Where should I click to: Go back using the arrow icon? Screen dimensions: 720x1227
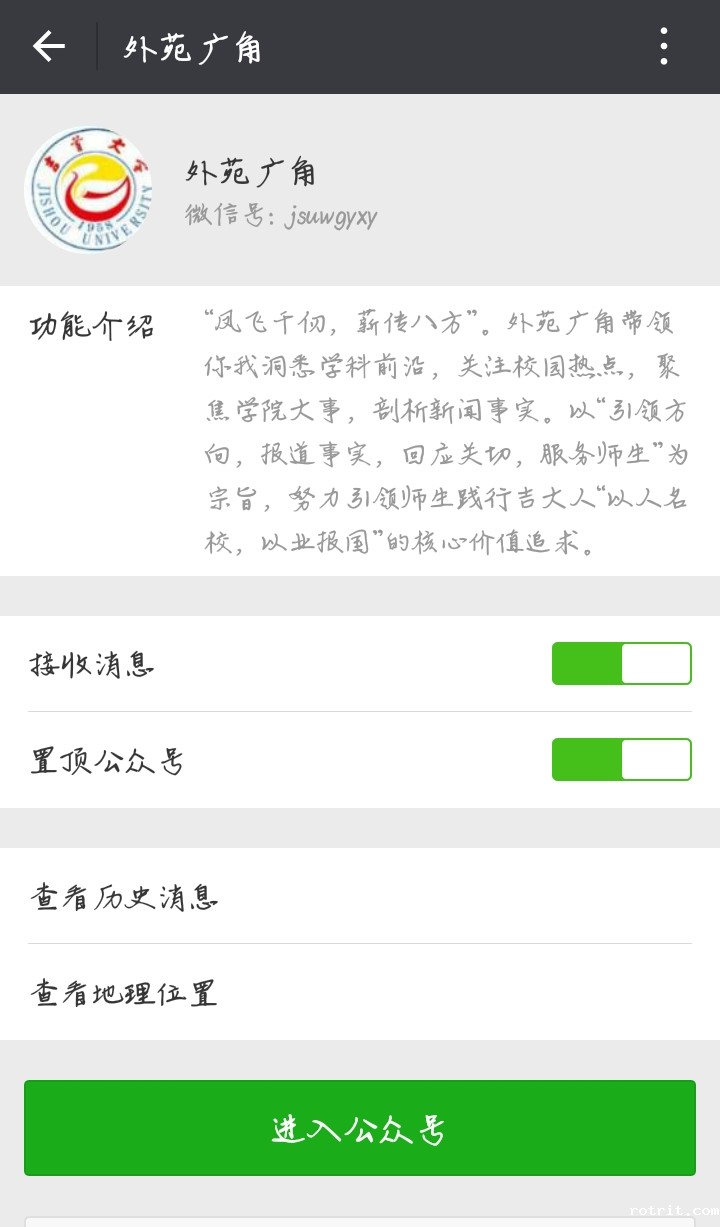(x=48, y=47)
